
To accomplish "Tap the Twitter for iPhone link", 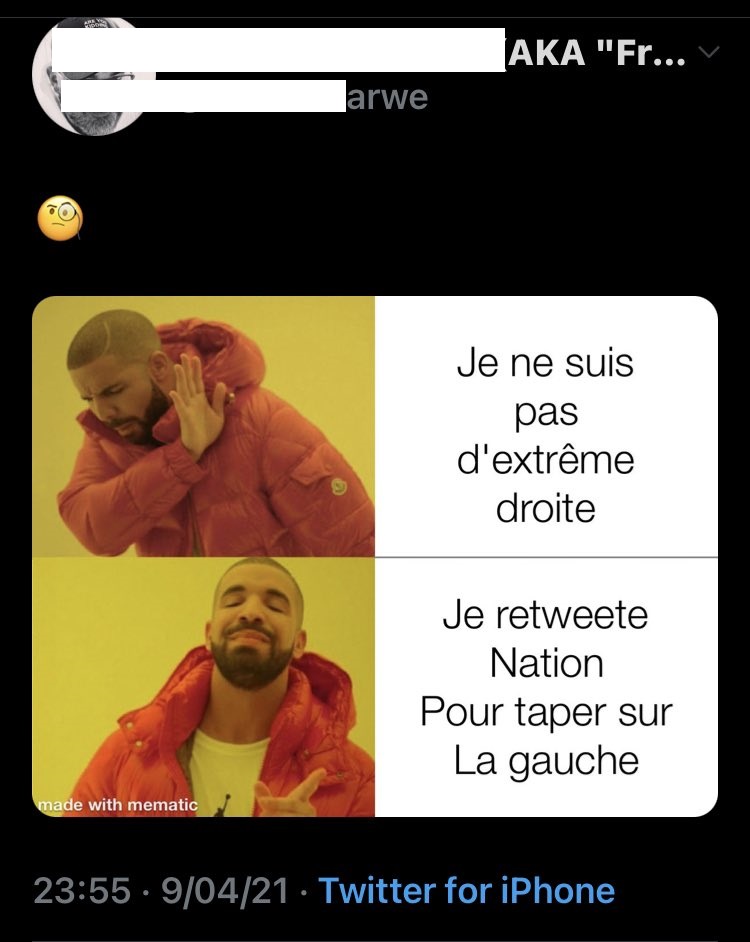I will pos(466,890).
